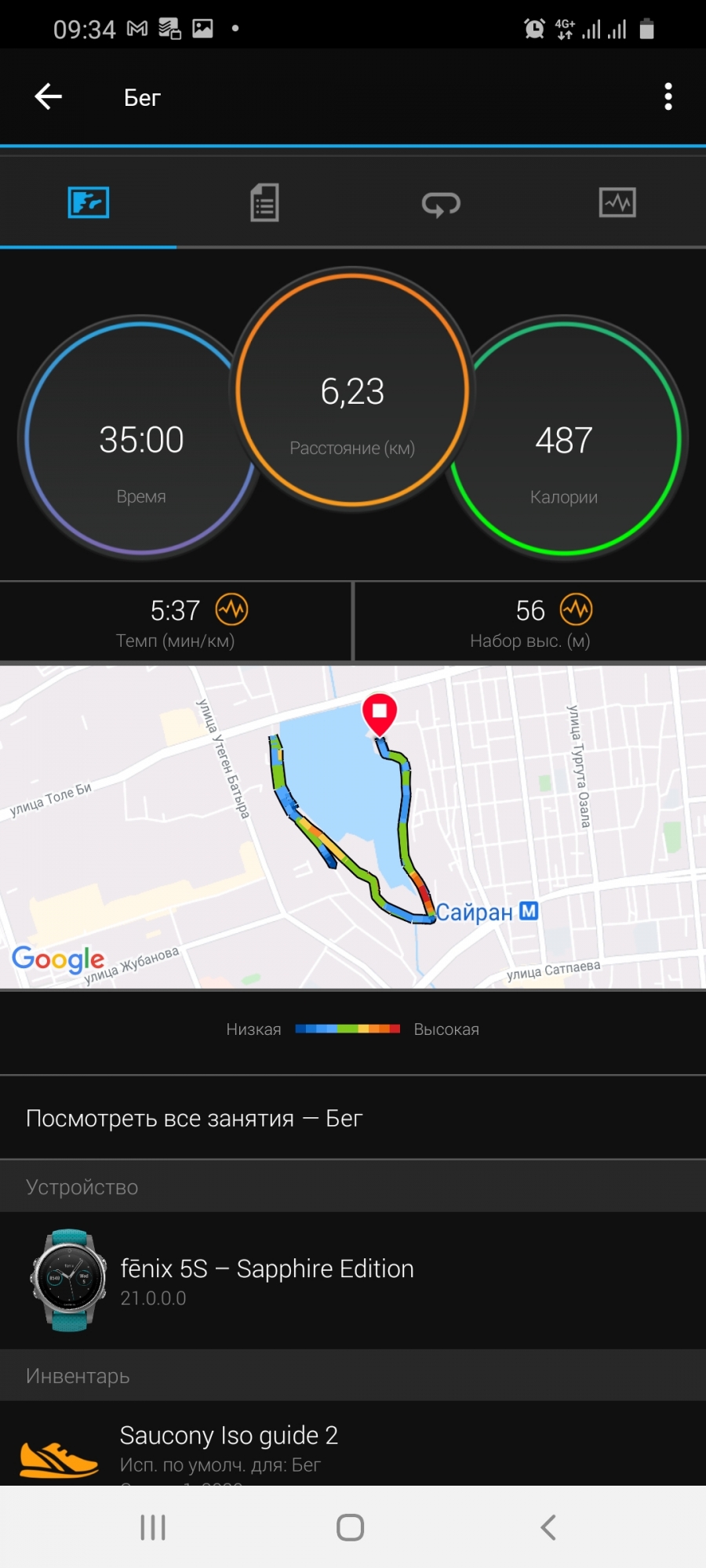This screenshot has width=706, height=1568.
Task: Open the elevation gain chart icon next to 56
Action: point(576,609)
